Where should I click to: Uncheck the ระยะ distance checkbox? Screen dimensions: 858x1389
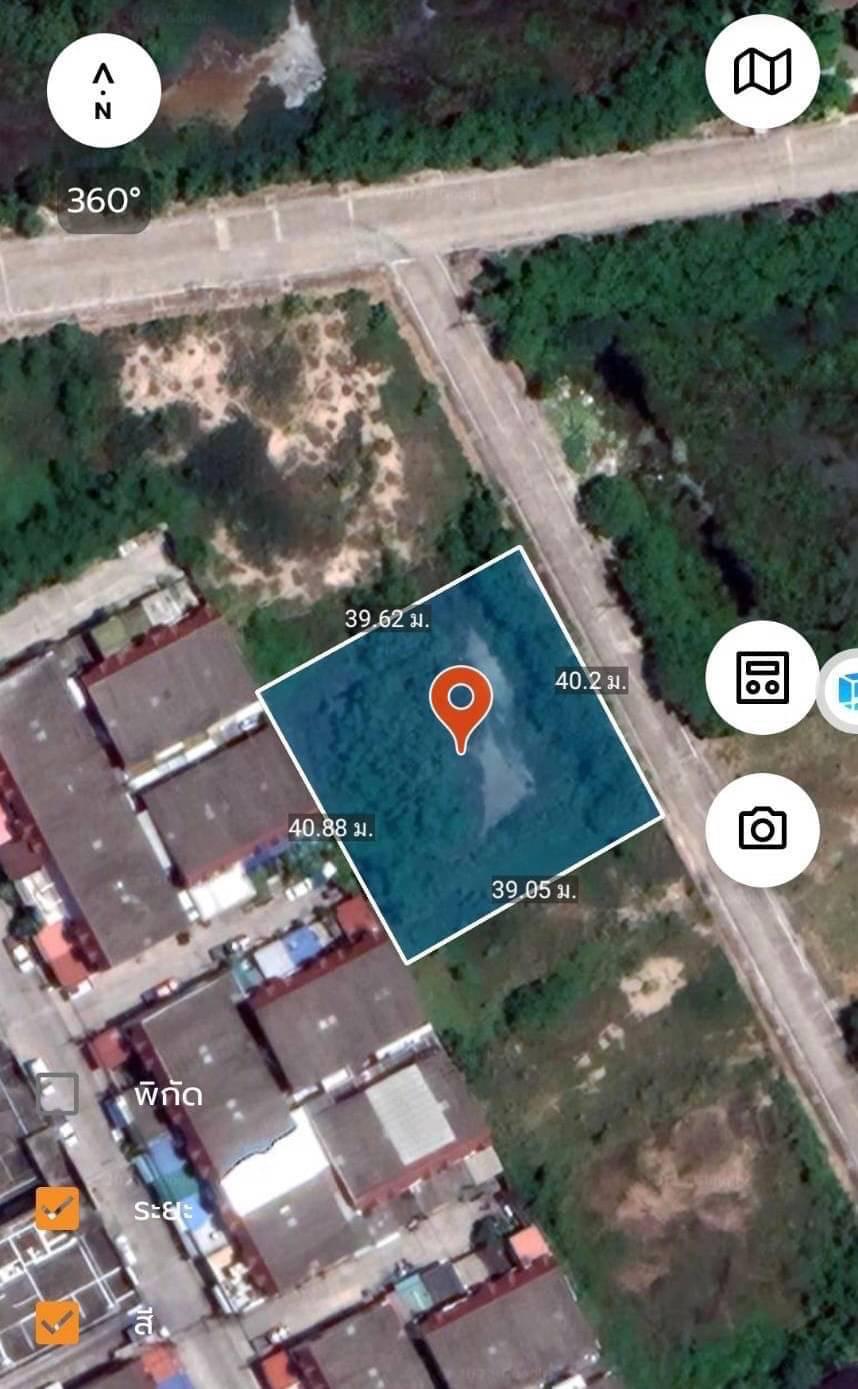(x=58, y=1208)
